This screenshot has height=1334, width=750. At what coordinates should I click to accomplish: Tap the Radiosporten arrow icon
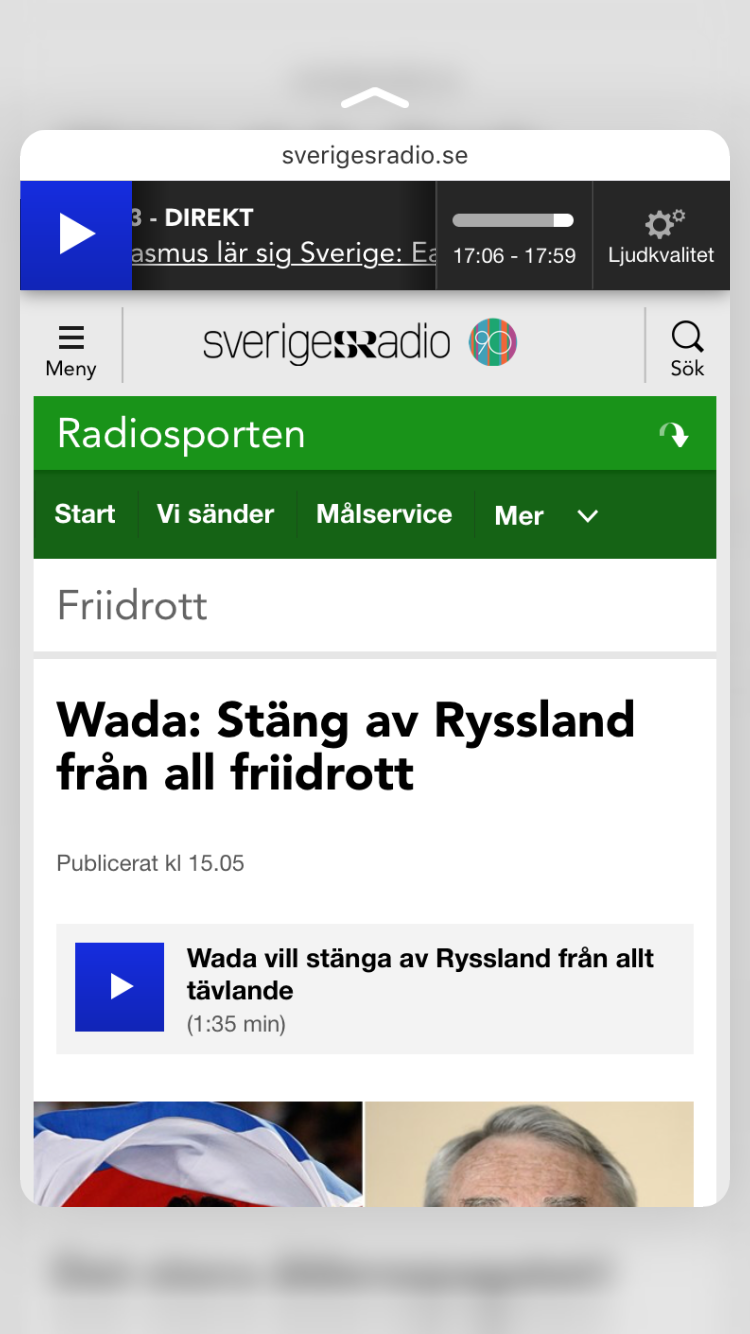(673, 434)
